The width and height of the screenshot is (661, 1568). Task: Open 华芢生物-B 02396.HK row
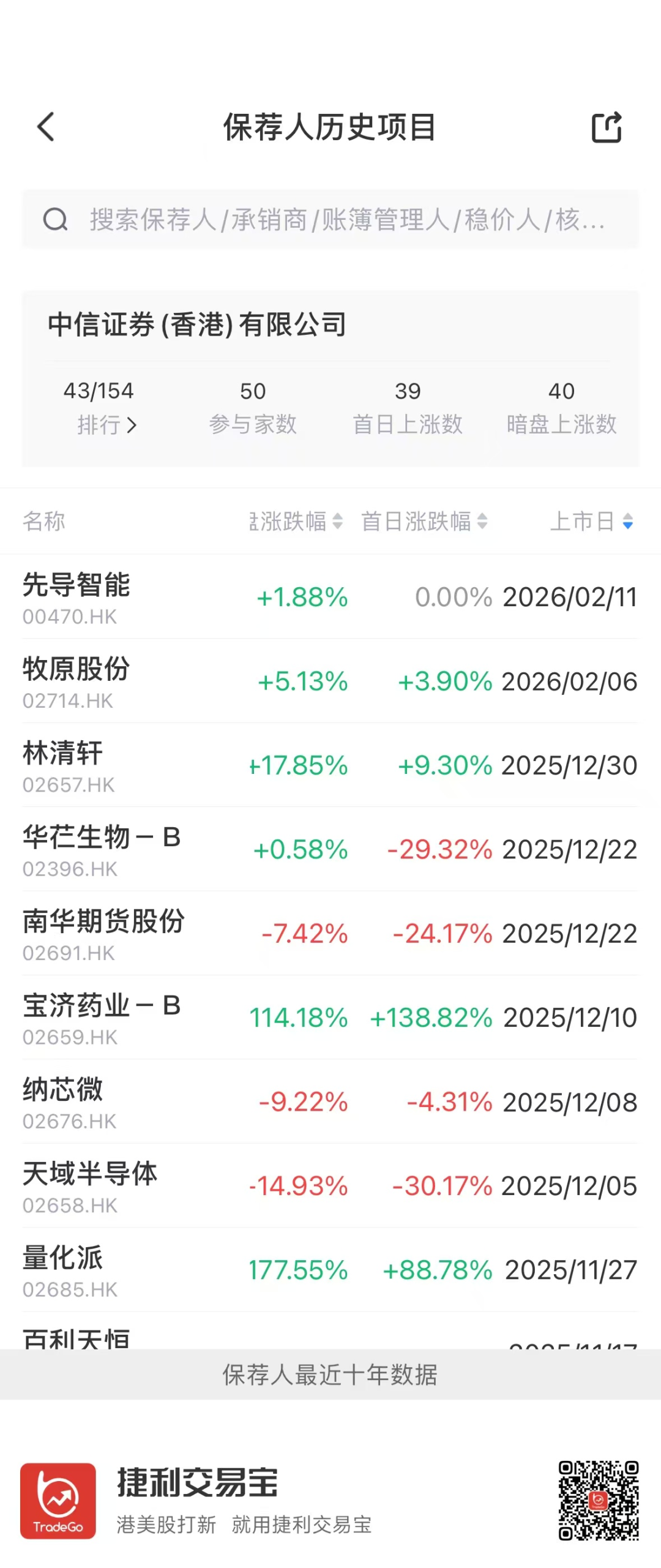pos(330,849)
